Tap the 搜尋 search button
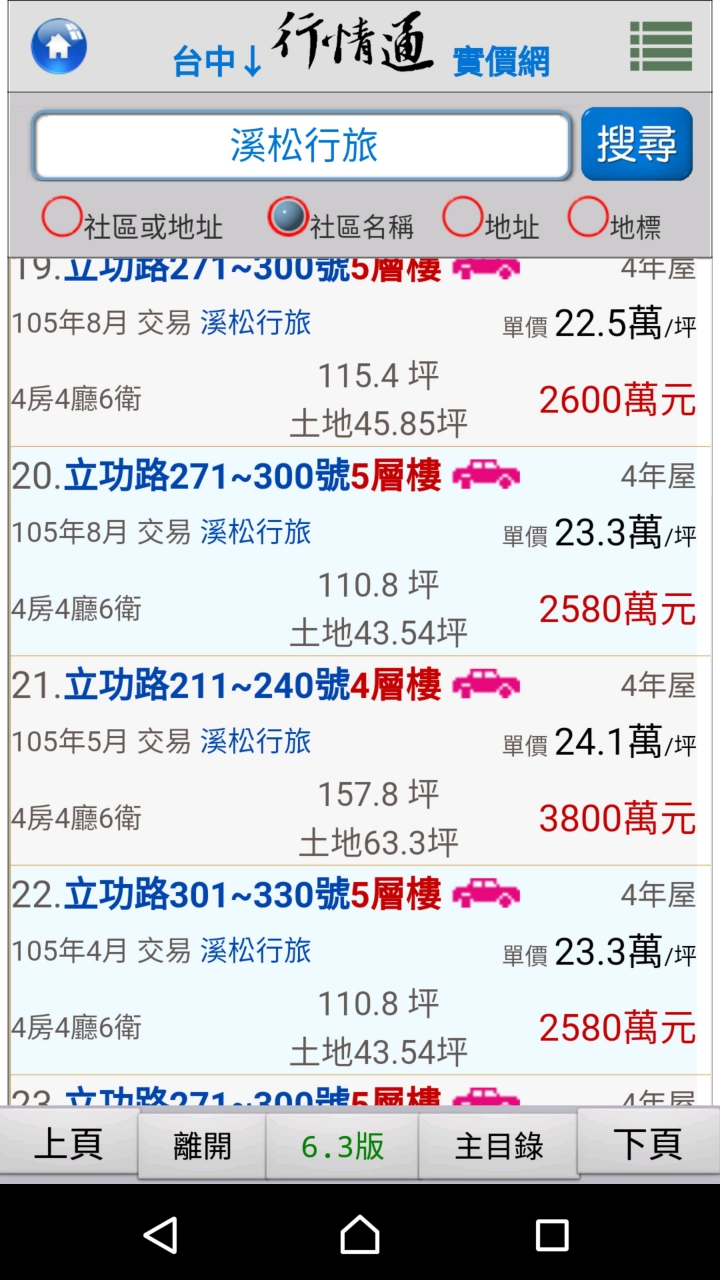Viewport: 720px width, 1280px height. tap(637, 144)
